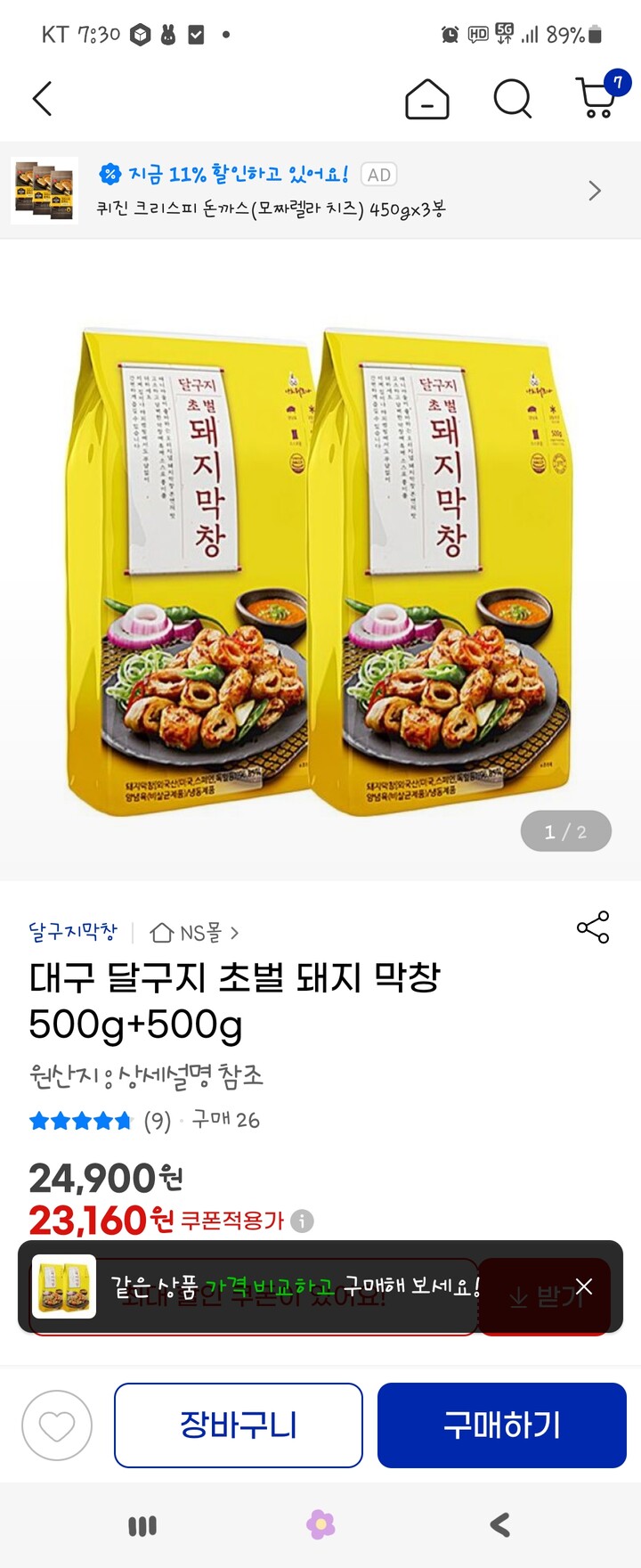Go back using the top-left arrow

43,98
